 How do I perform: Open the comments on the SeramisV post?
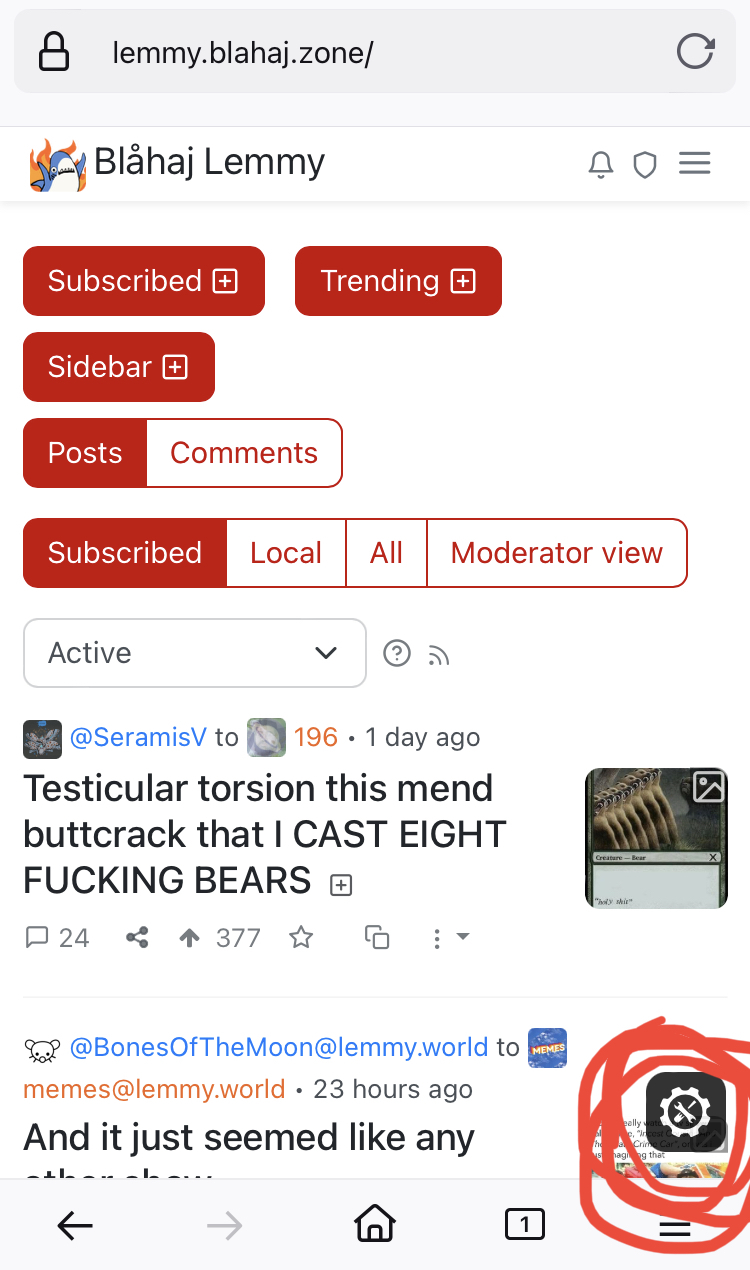pos(57,938)
